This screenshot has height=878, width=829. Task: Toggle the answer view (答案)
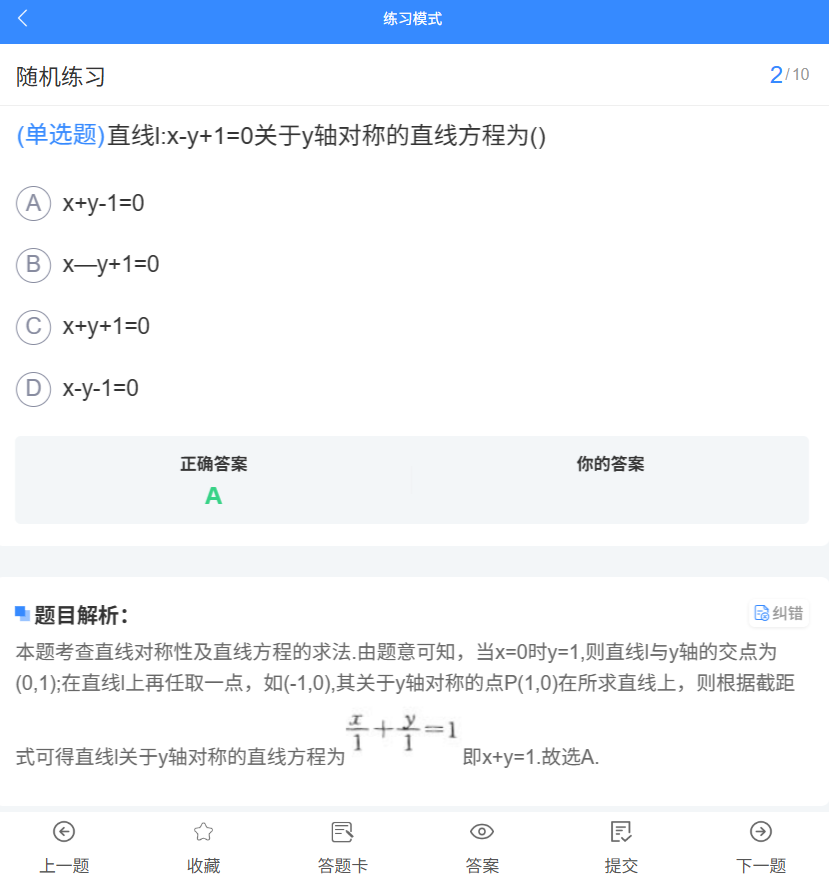(482, 846)
